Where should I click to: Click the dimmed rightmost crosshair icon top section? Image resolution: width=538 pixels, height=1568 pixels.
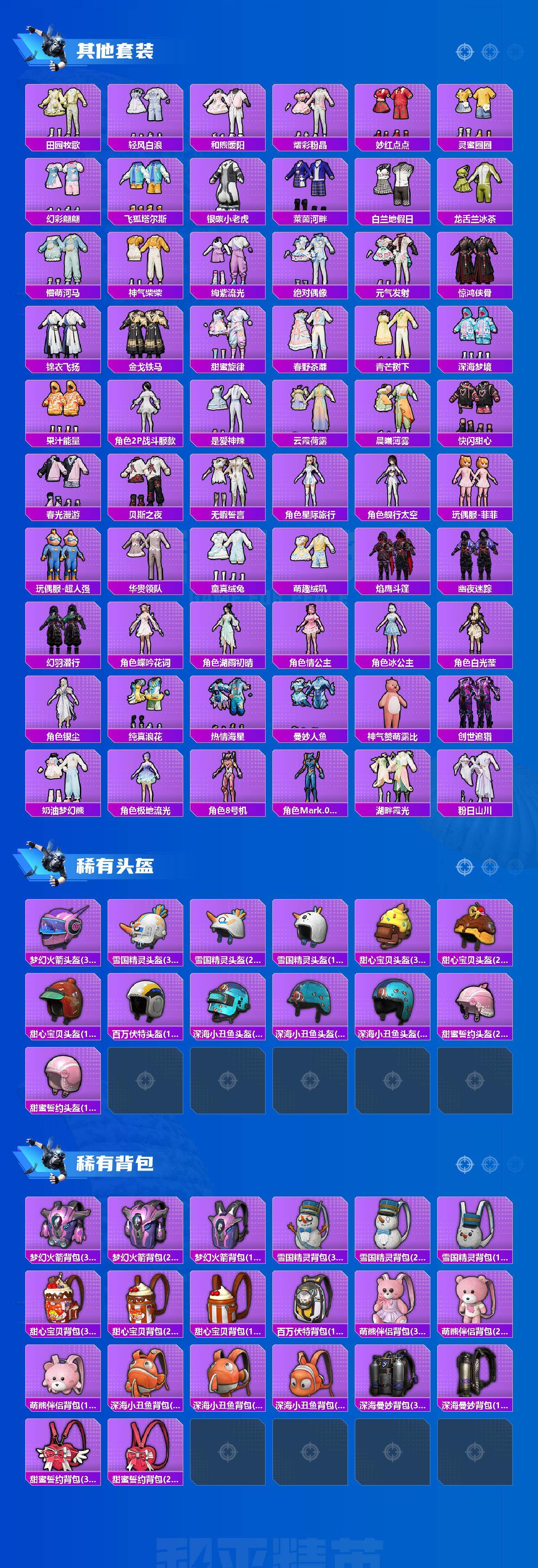(x=514, y=53)
